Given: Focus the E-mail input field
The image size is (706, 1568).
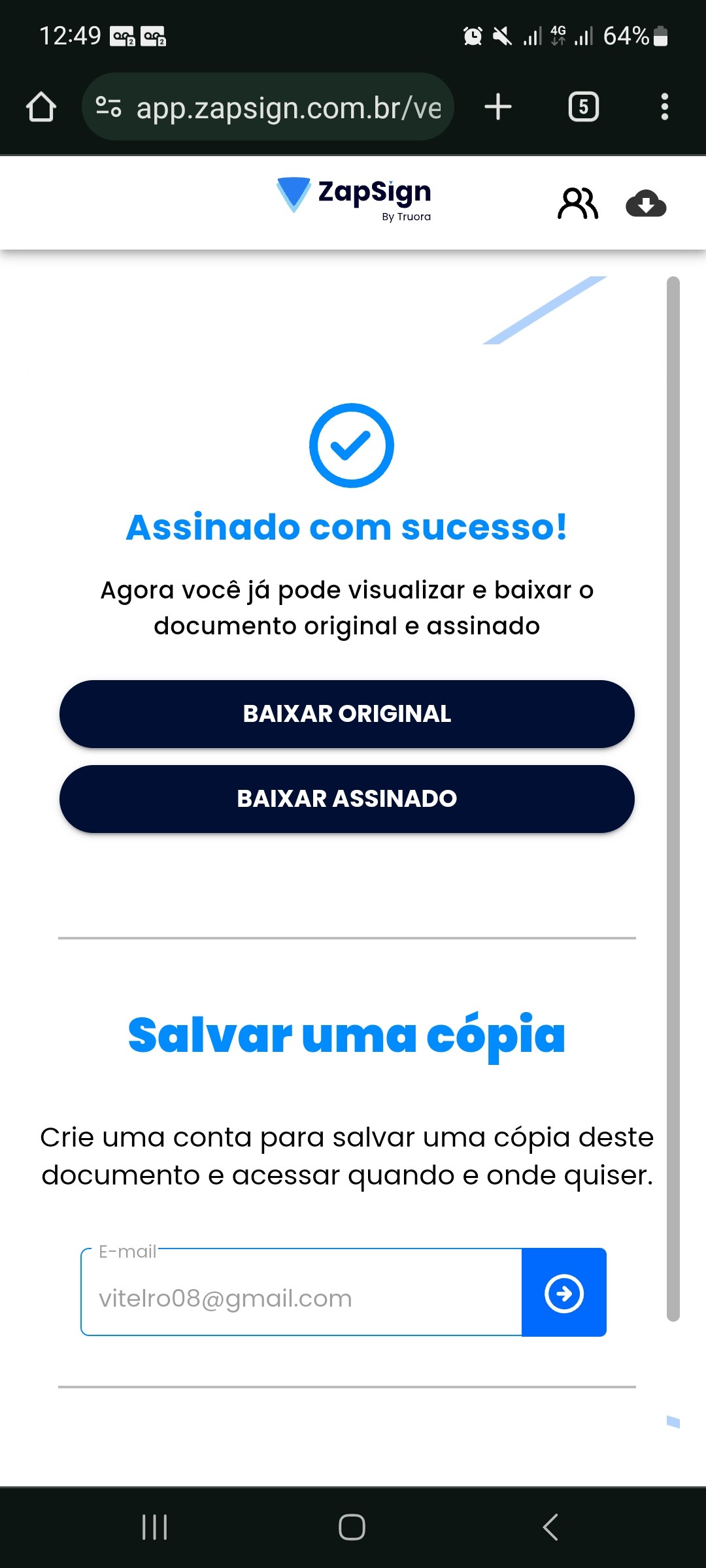Looking at the screenshot, I should coord(301,1297).
